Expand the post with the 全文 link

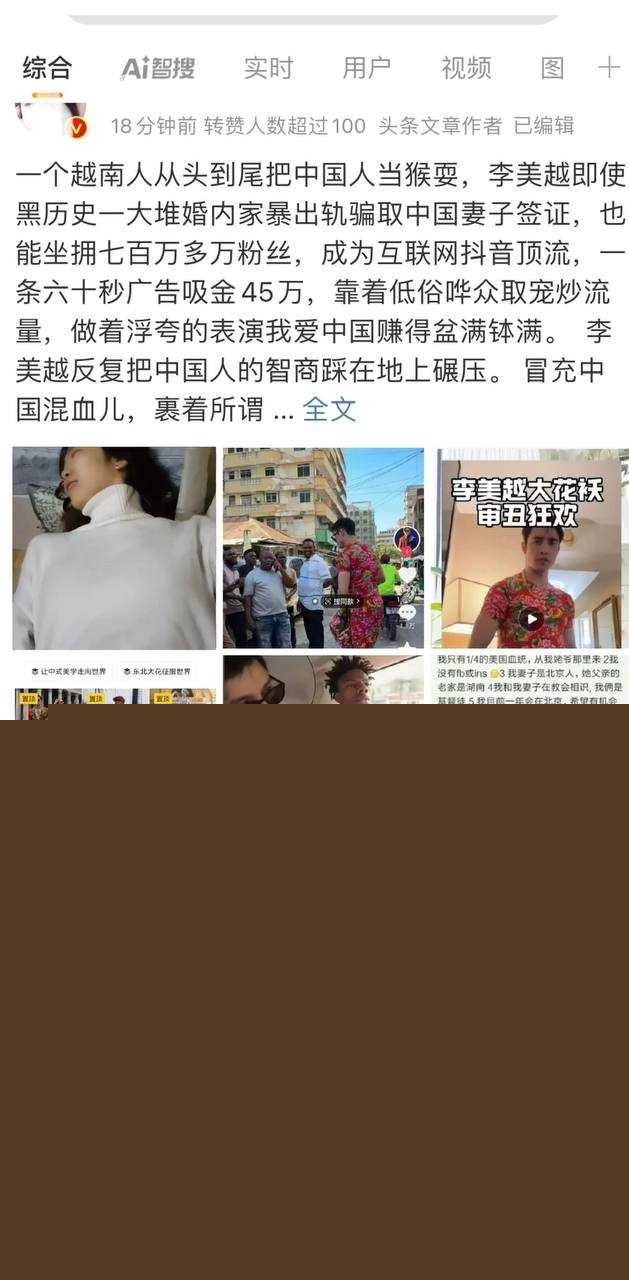pyautogui.click(x=329, y=409)
